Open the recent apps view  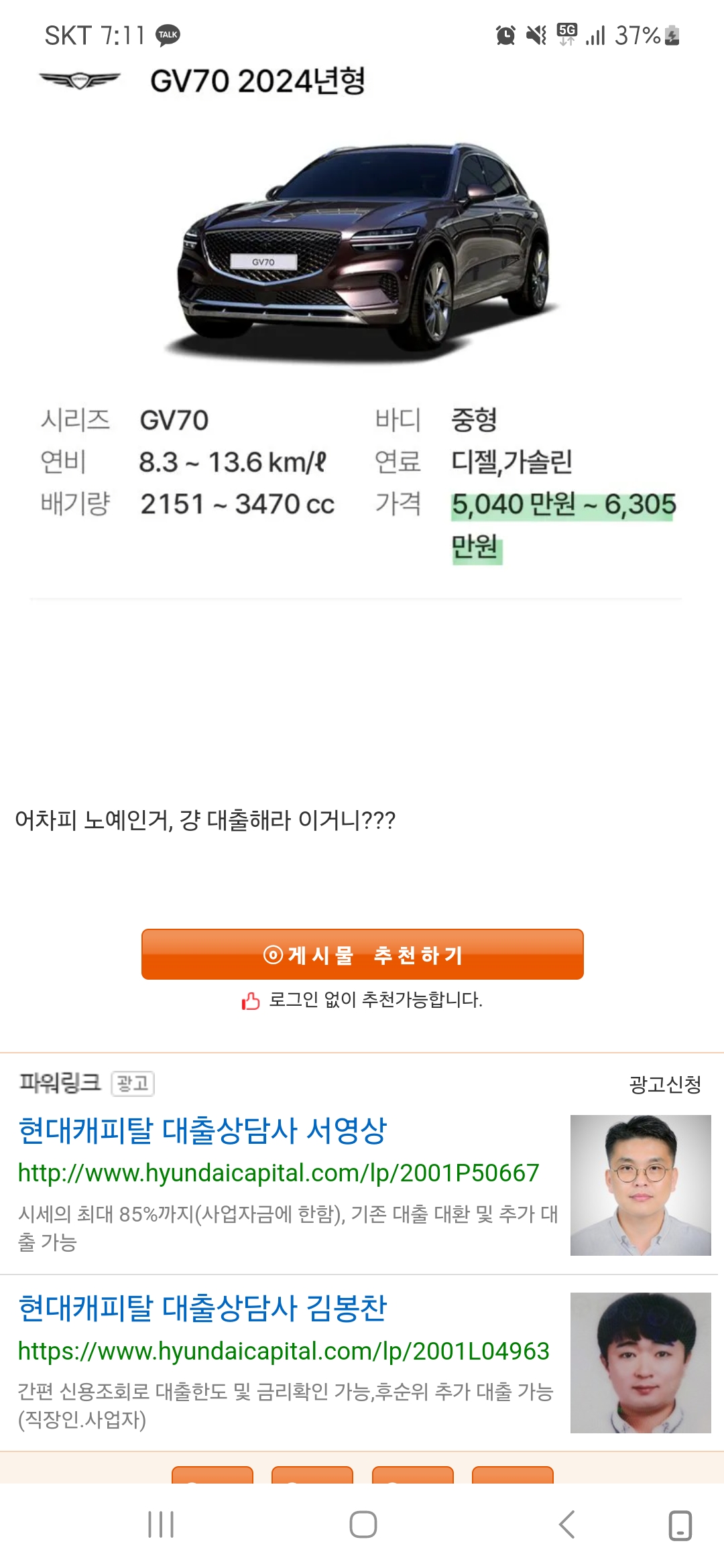coord(161,1524)
